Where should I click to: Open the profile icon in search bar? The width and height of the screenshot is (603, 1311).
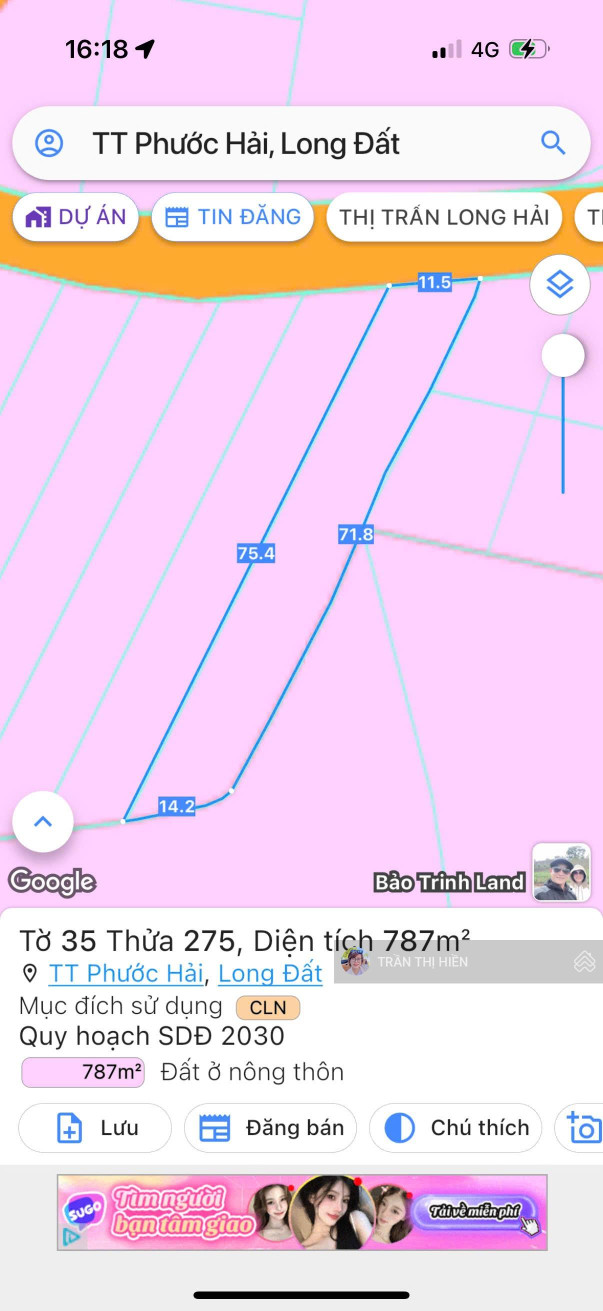(49, 143)
